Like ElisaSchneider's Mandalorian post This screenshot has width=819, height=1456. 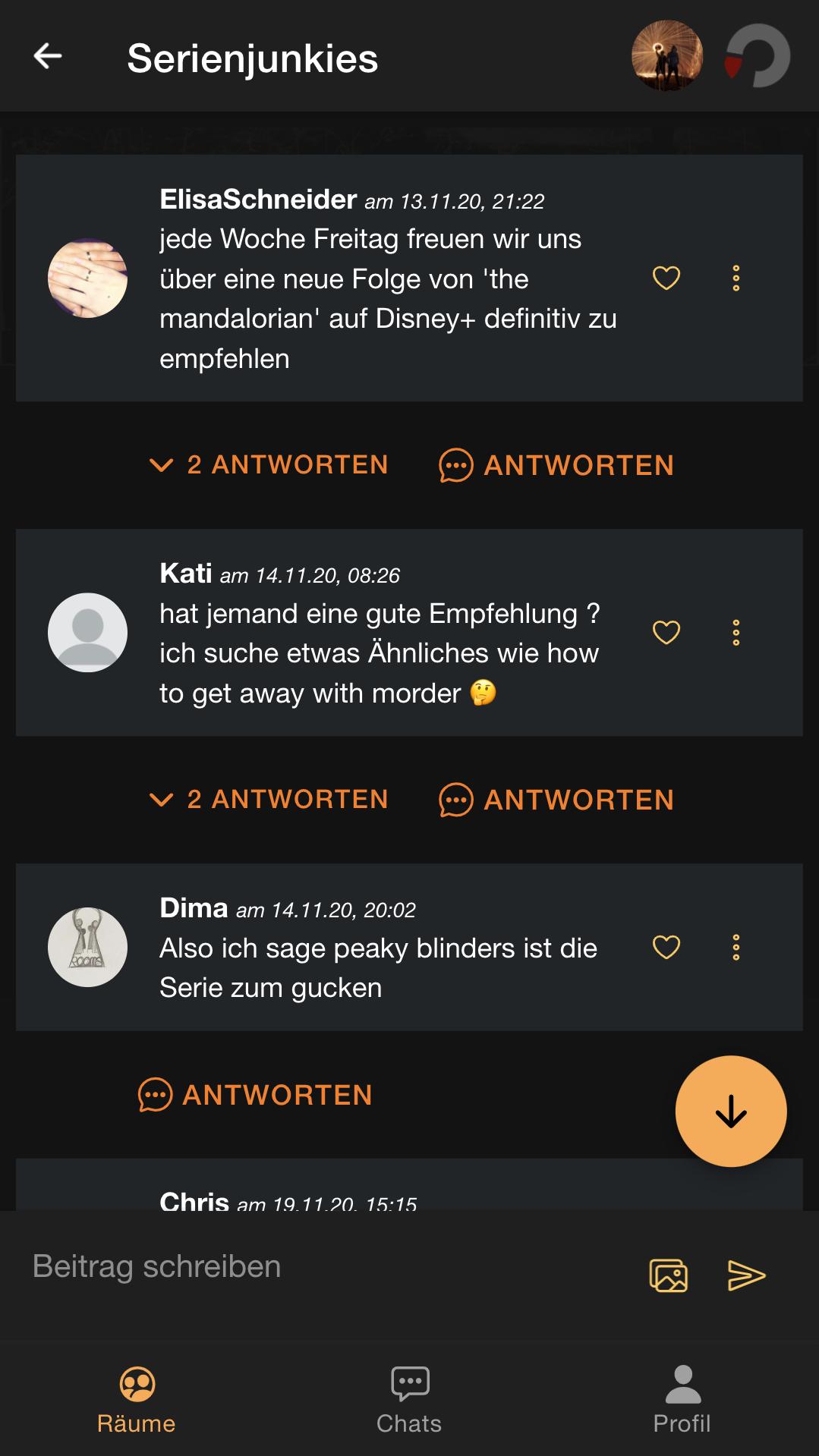tap(666, 278)
